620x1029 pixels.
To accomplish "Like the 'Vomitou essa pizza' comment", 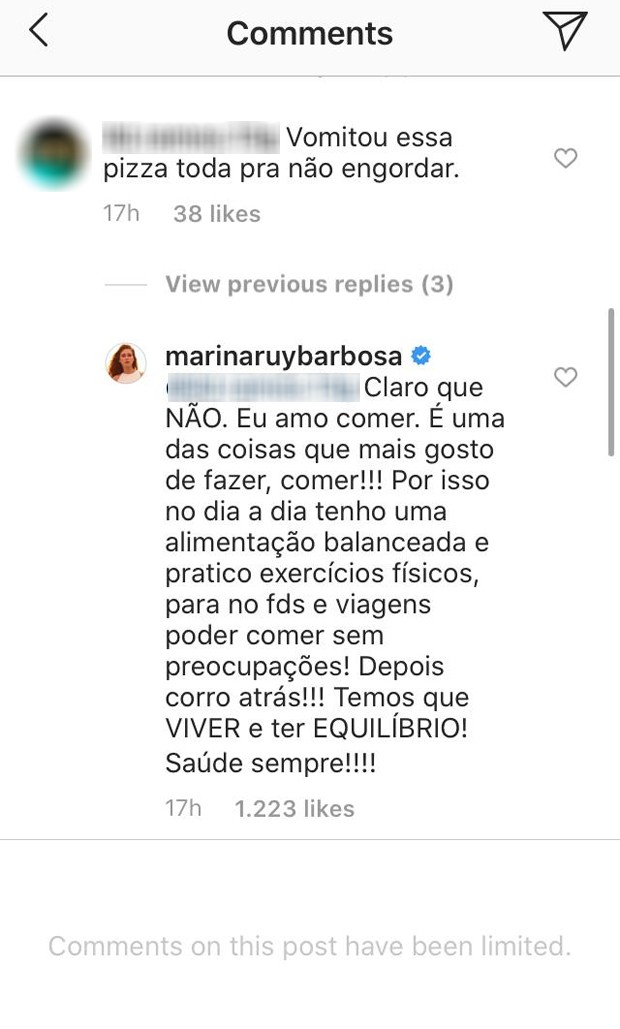I will click(566, 158).
